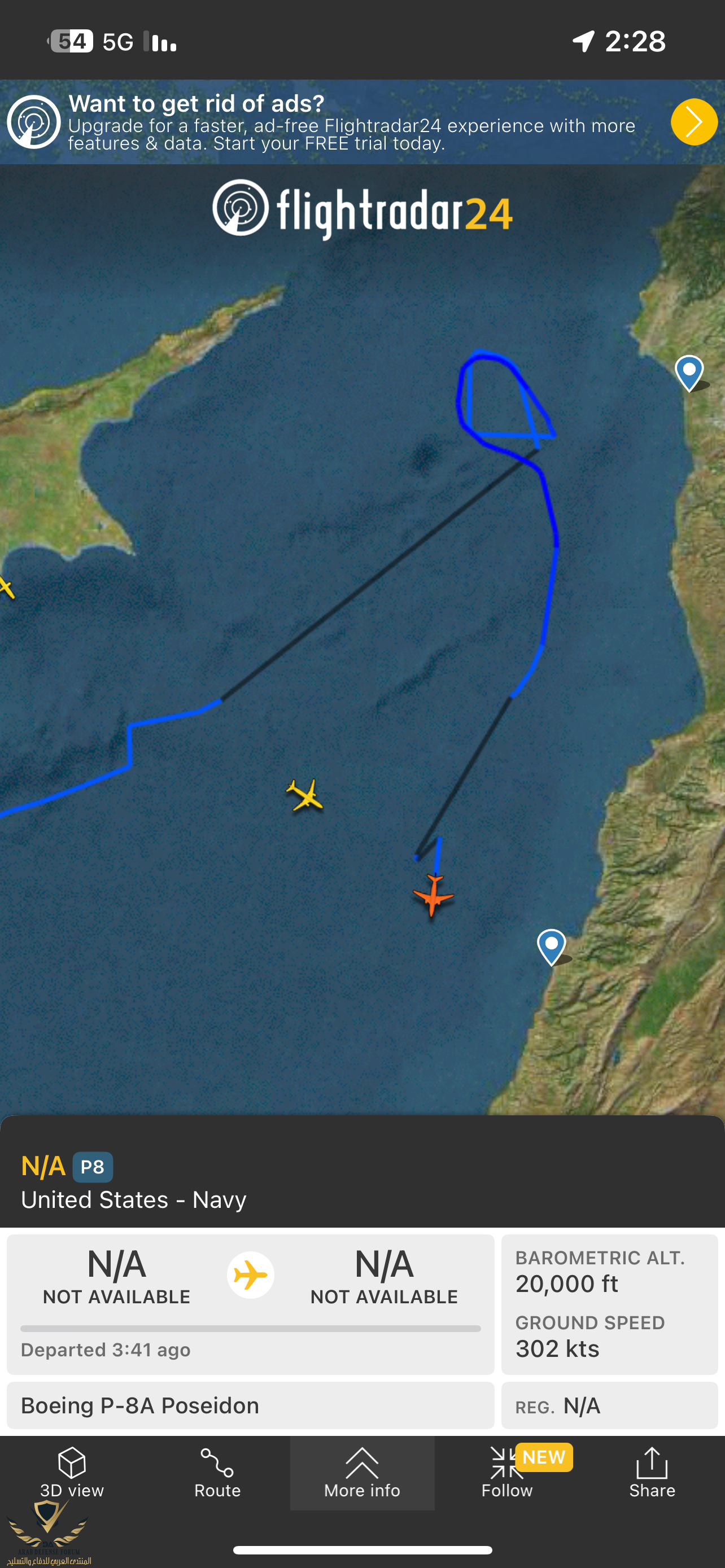Viewport: 725px width, 1568px height.
Task: Select the yellow aircraft on the map
Action: (x=304, y=795)
